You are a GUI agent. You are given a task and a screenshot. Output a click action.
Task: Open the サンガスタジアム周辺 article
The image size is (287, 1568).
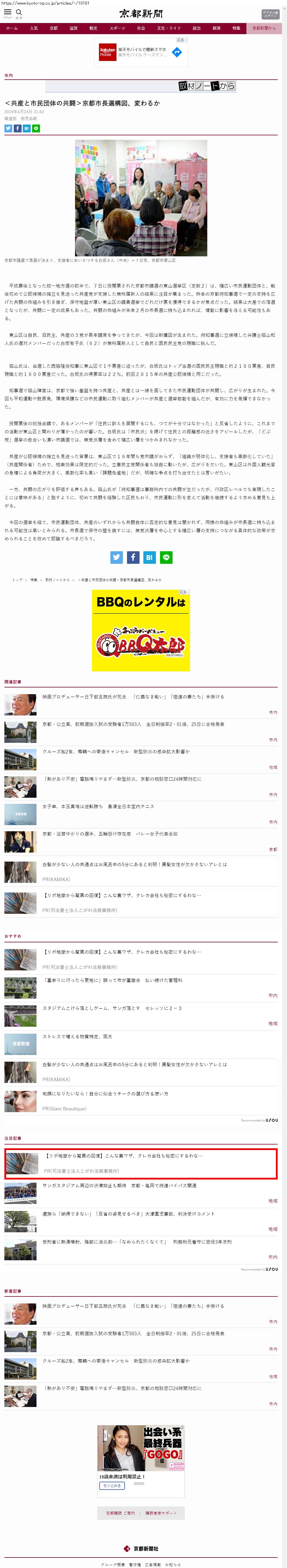tap(119, 1186)
